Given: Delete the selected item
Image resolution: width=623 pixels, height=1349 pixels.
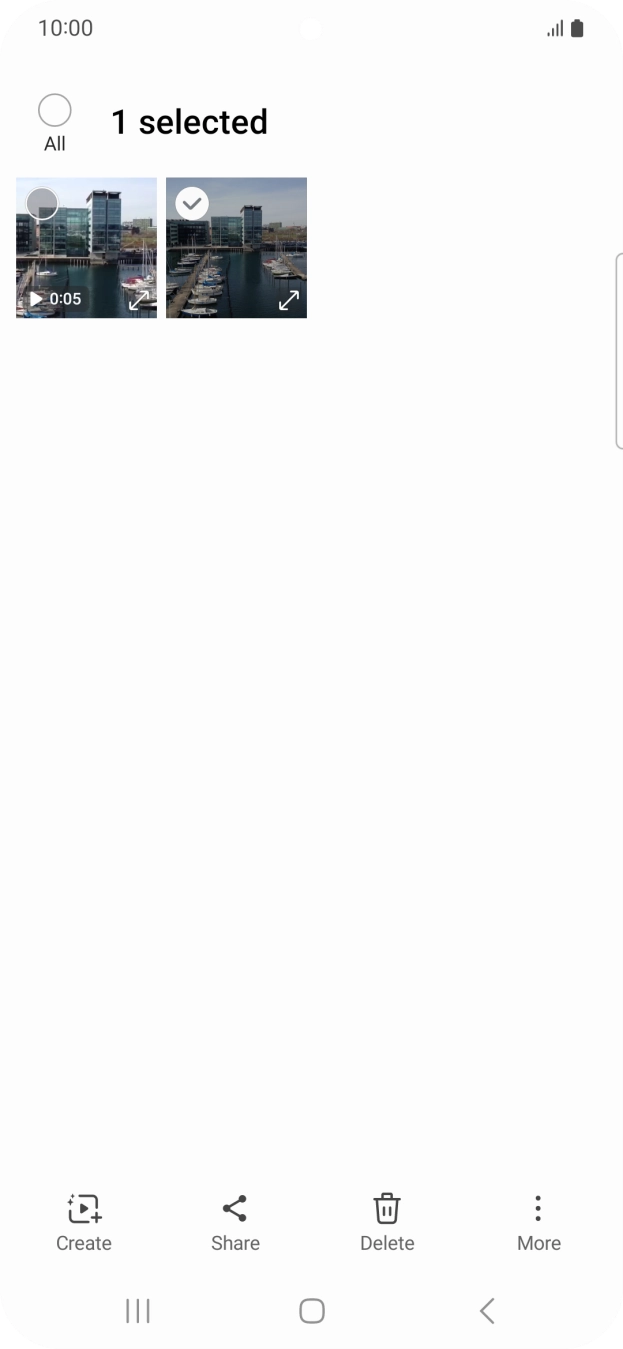Looking at the screenshot, I should click(387, 1222).
